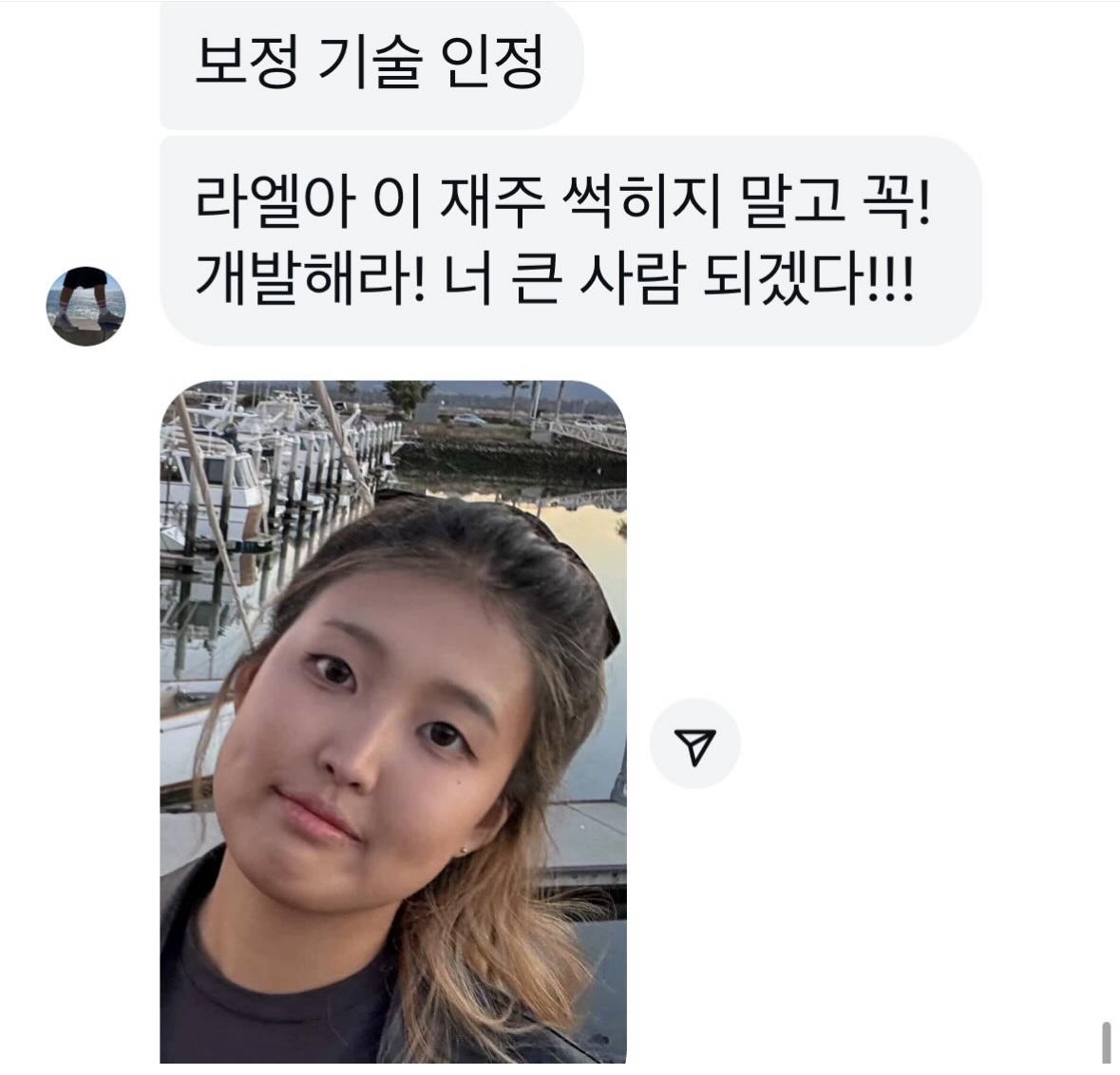Open the sender's profile picture
The width and height of the screenshot is (1120, 1075).
(85, 306)
